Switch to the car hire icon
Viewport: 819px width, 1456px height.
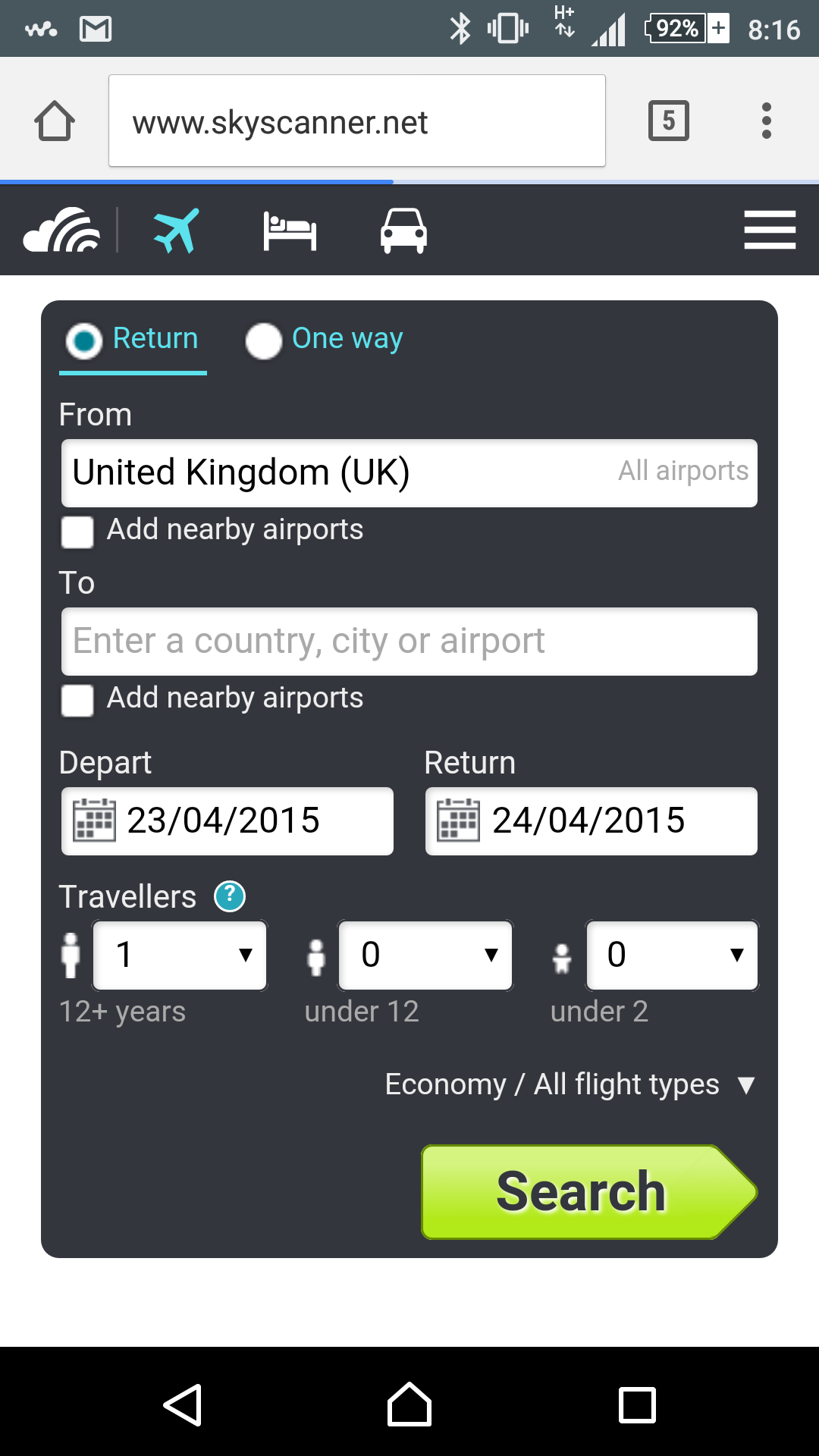(403, 231)
